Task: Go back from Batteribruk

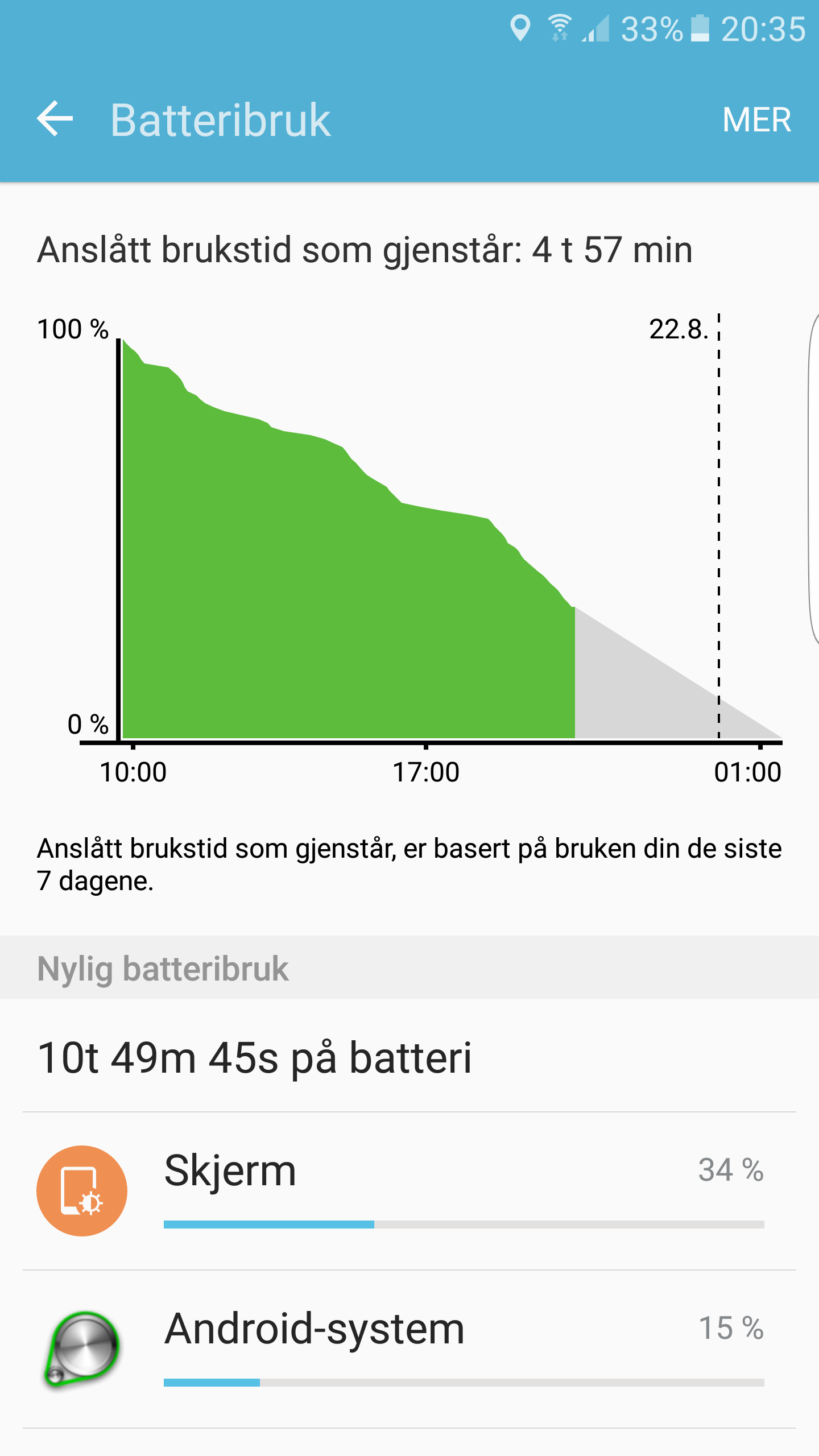Action: 55,119
